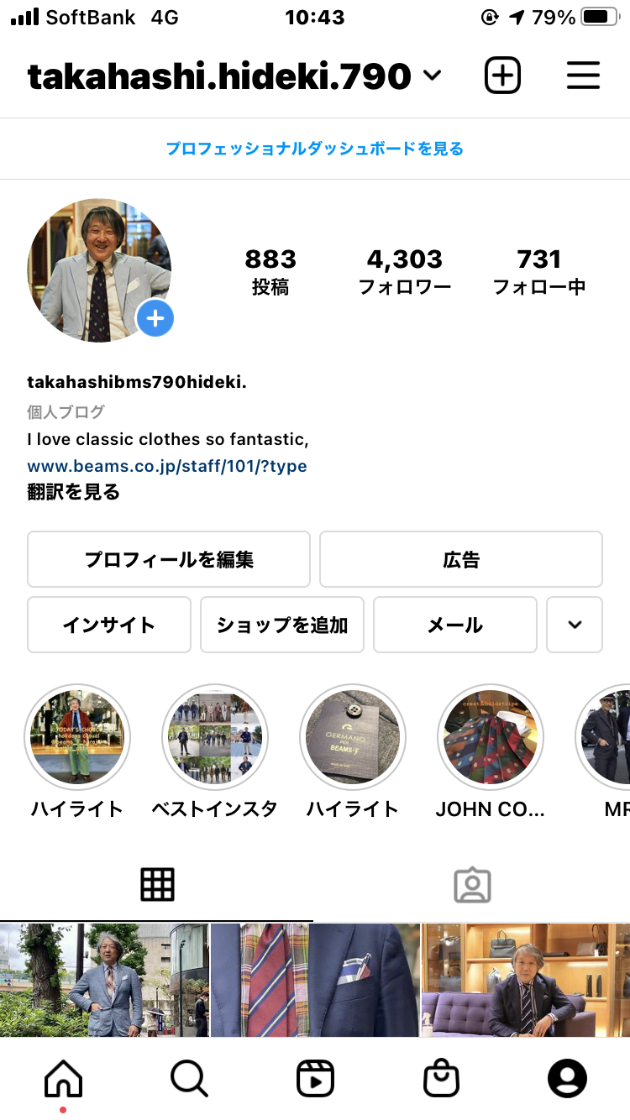Open the www.beams.co.jp staff link

coord(167,466)
